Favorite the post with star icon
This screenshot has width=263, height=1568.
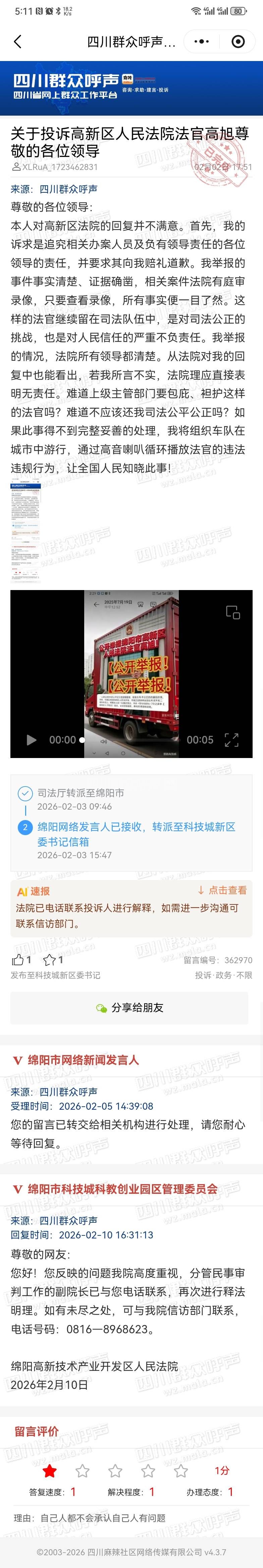pyautogui.click(x=49, y=960)
